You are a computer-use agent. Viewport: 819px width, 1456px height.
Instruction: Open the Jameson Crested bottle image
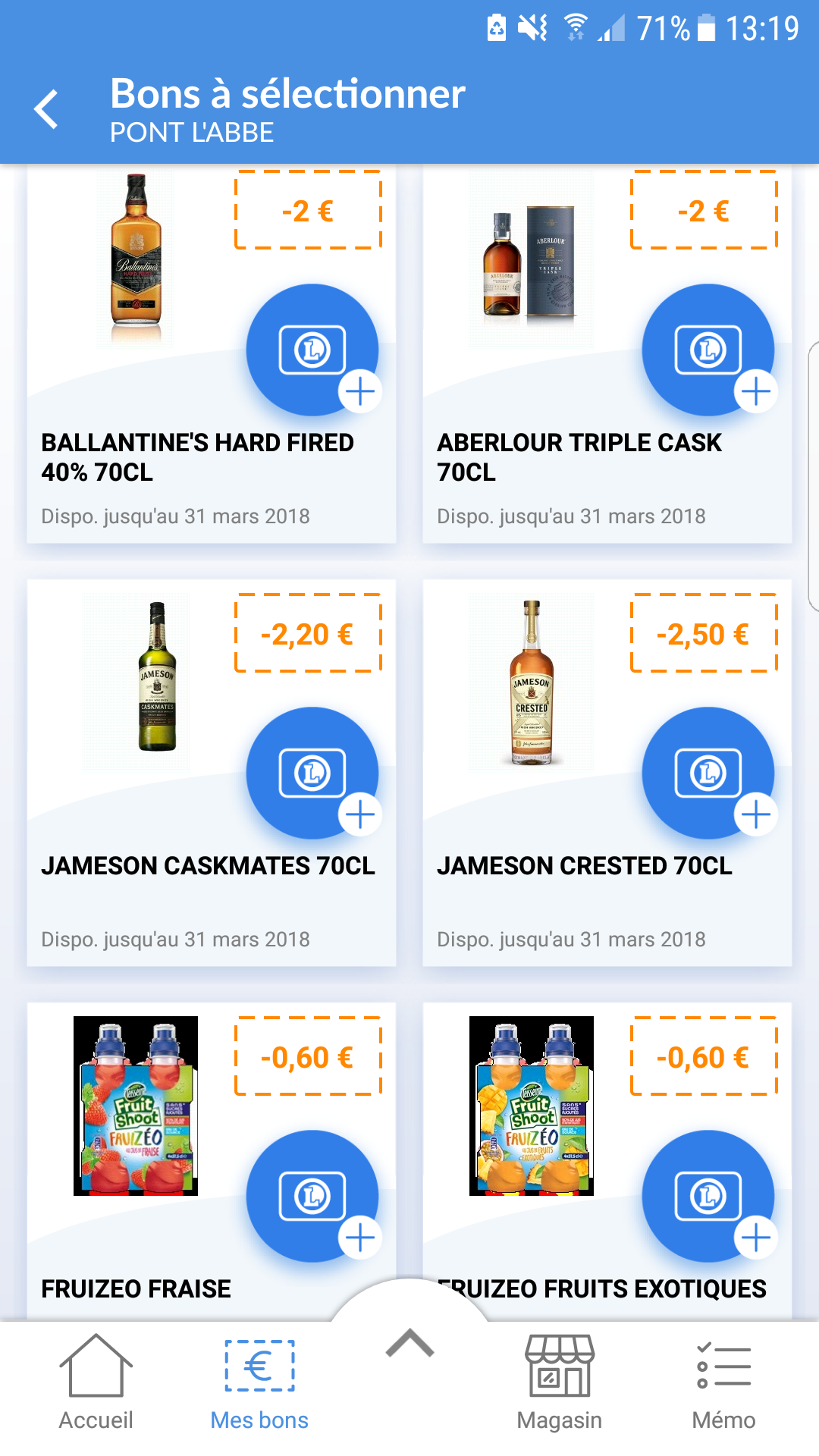[532, 682]
